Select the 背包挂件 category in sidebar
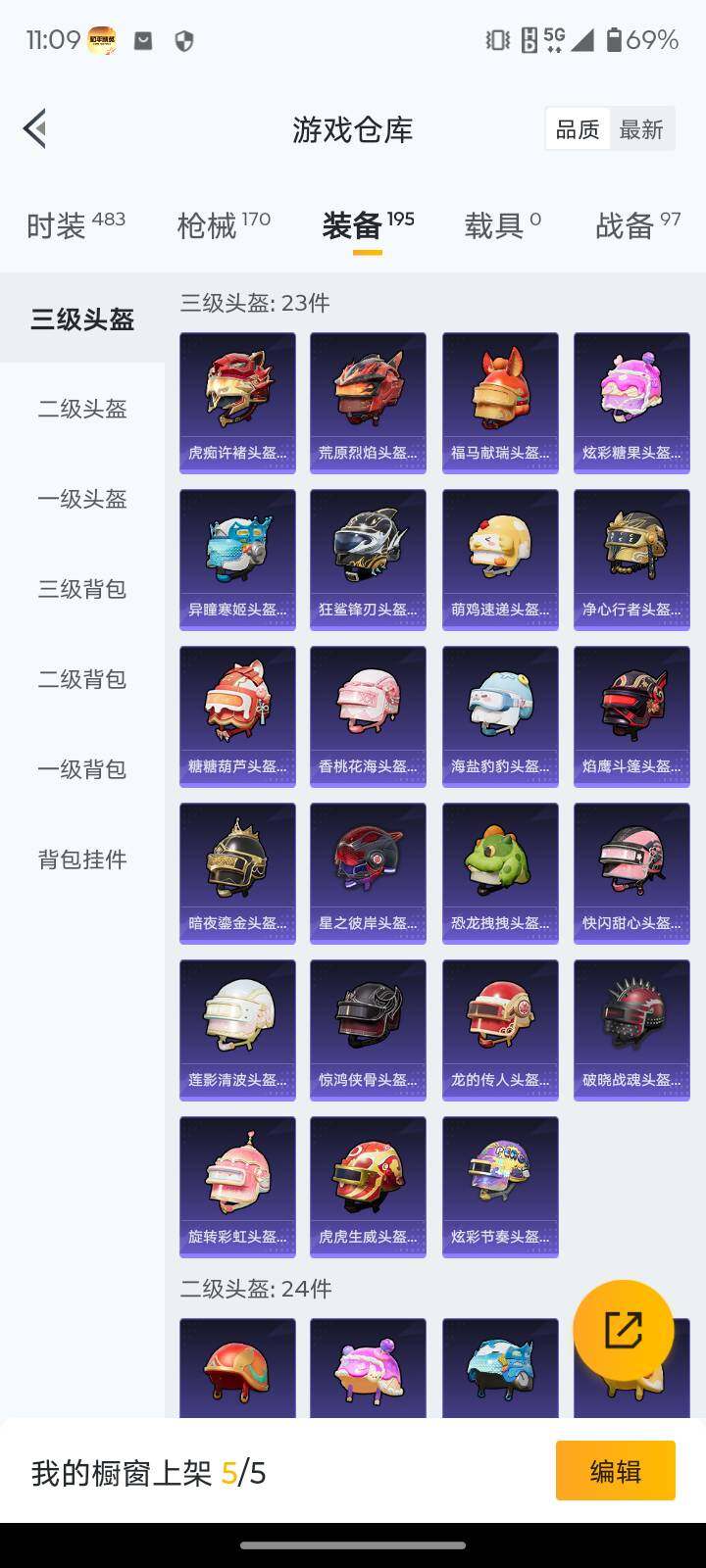Screen dimensions: 706x1568 point(80,859)
